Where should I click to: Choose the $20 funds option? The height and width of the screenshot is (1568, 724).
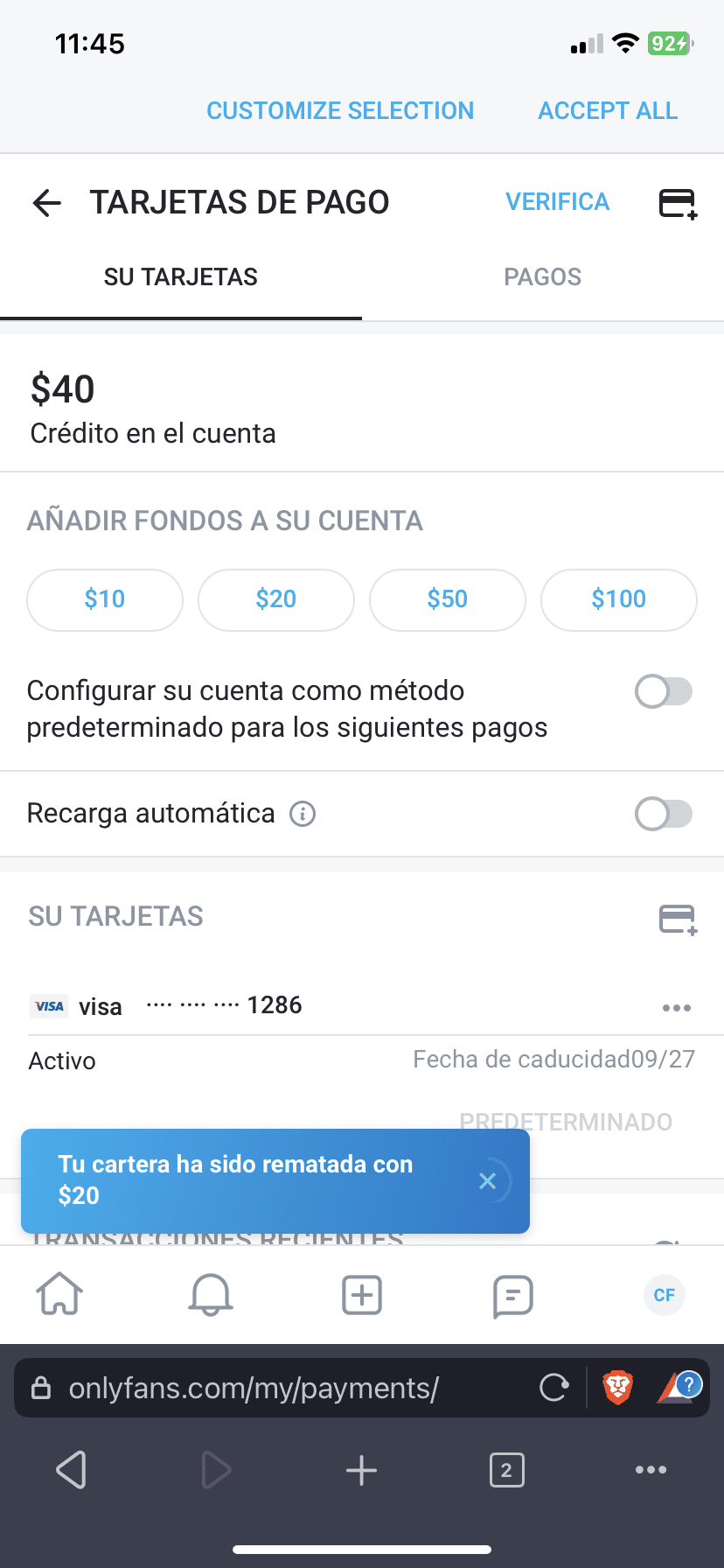(276, 599)
